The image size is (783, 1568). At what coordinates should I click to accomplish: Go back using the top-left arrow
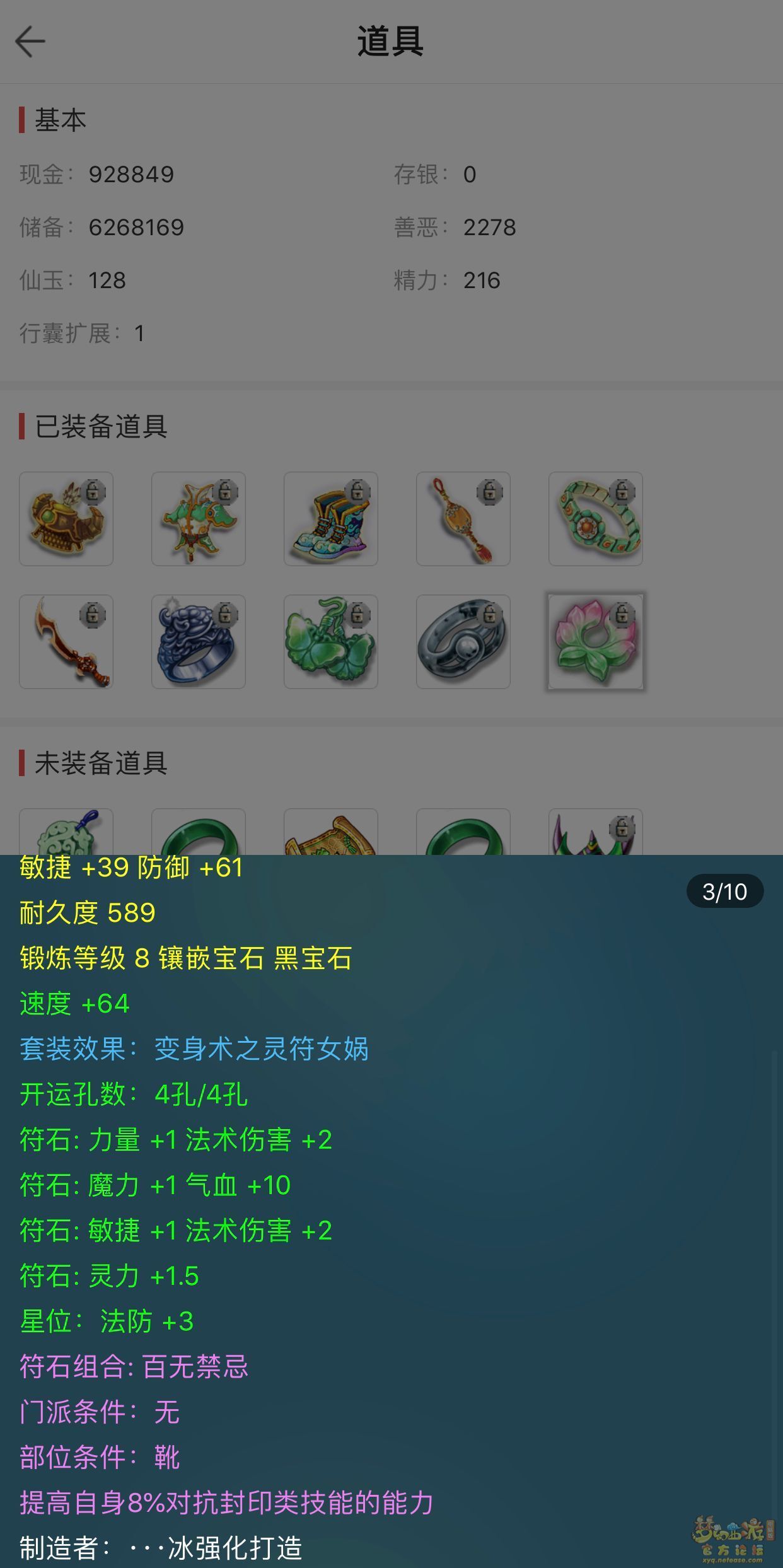tap(30, 42)
